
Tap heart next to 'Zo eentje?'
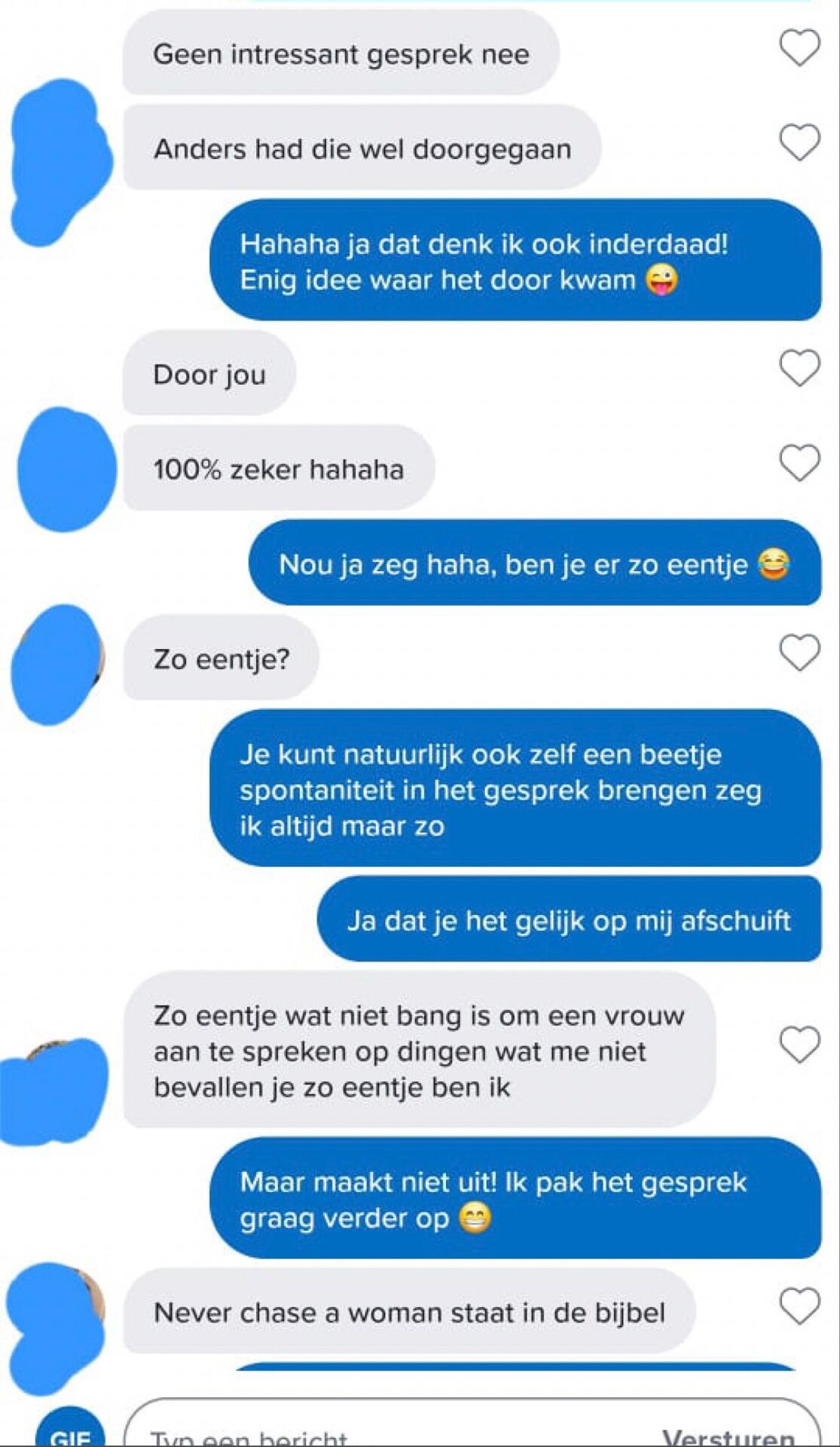pos(799,653)
